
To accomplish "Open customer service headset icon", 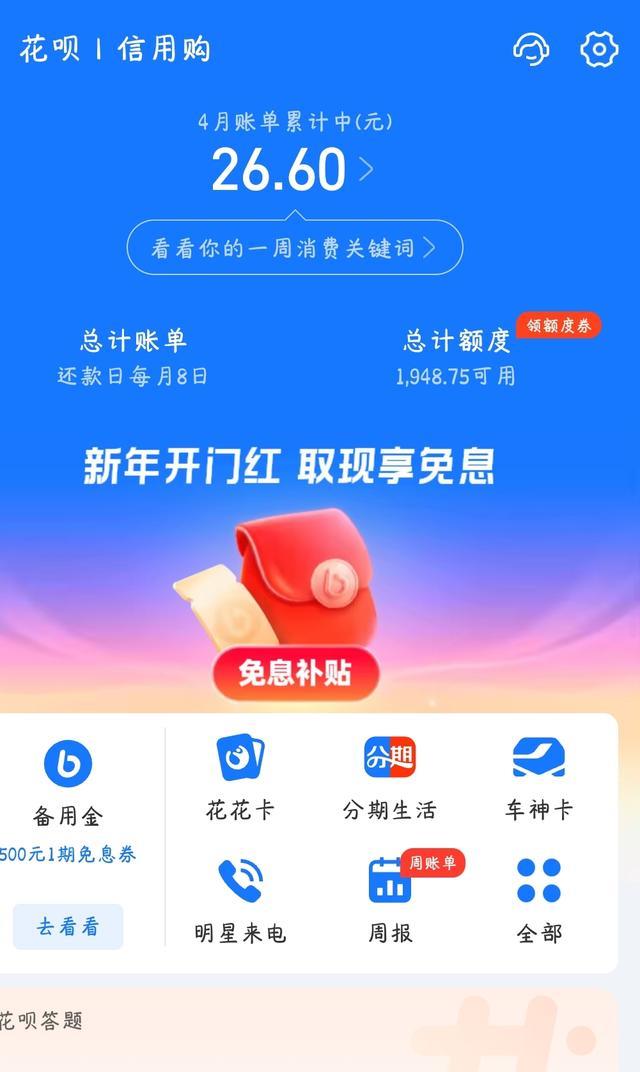I will coord(531,49).
